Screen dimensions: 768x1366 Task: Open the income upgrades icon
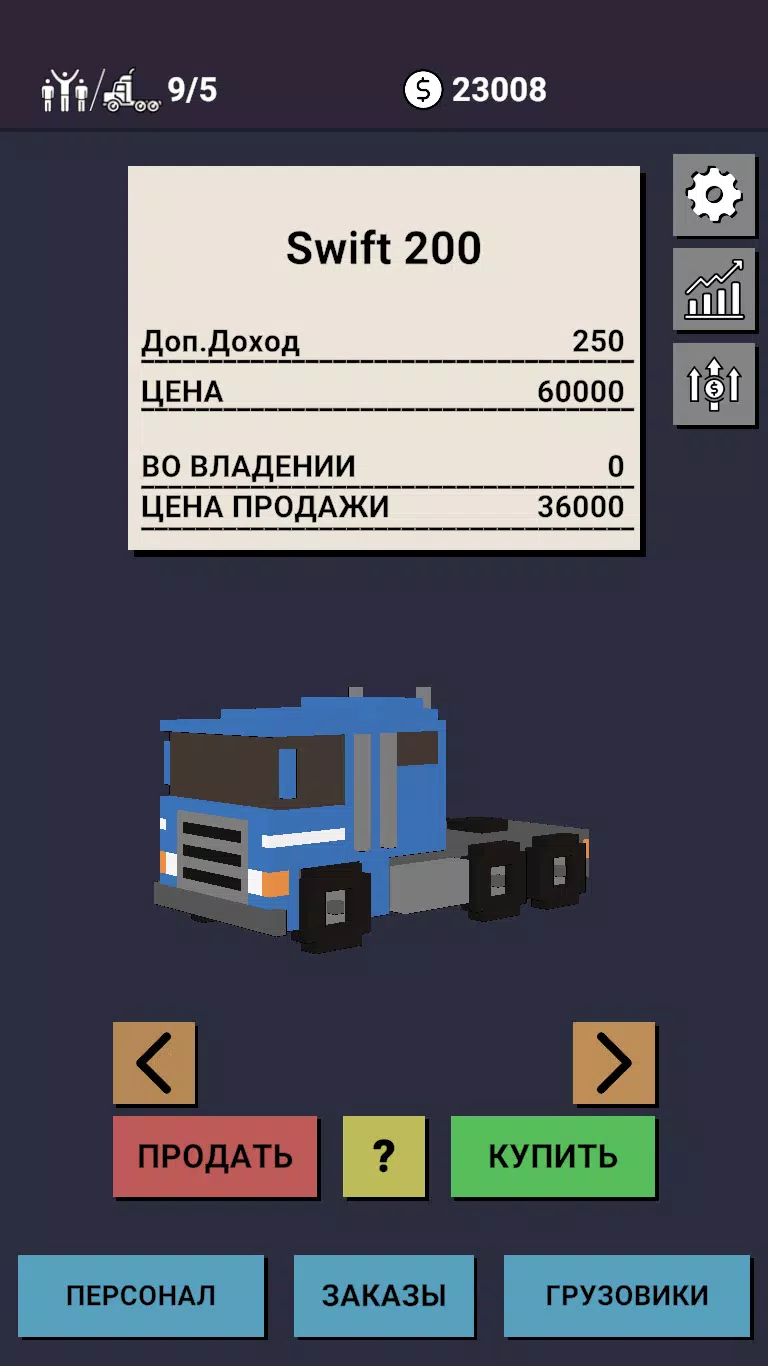tap(713, 384)
